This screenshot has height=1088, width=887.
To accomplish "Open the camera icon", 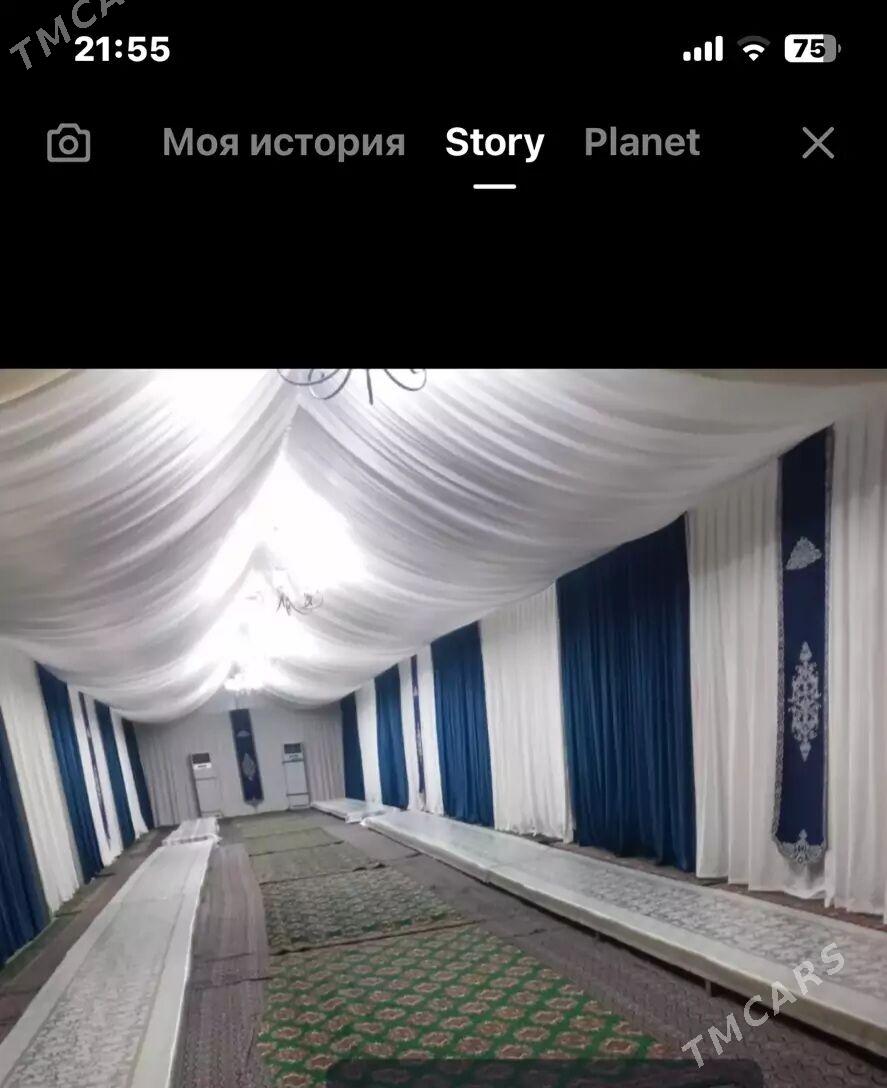I will [x=68, y=144].
